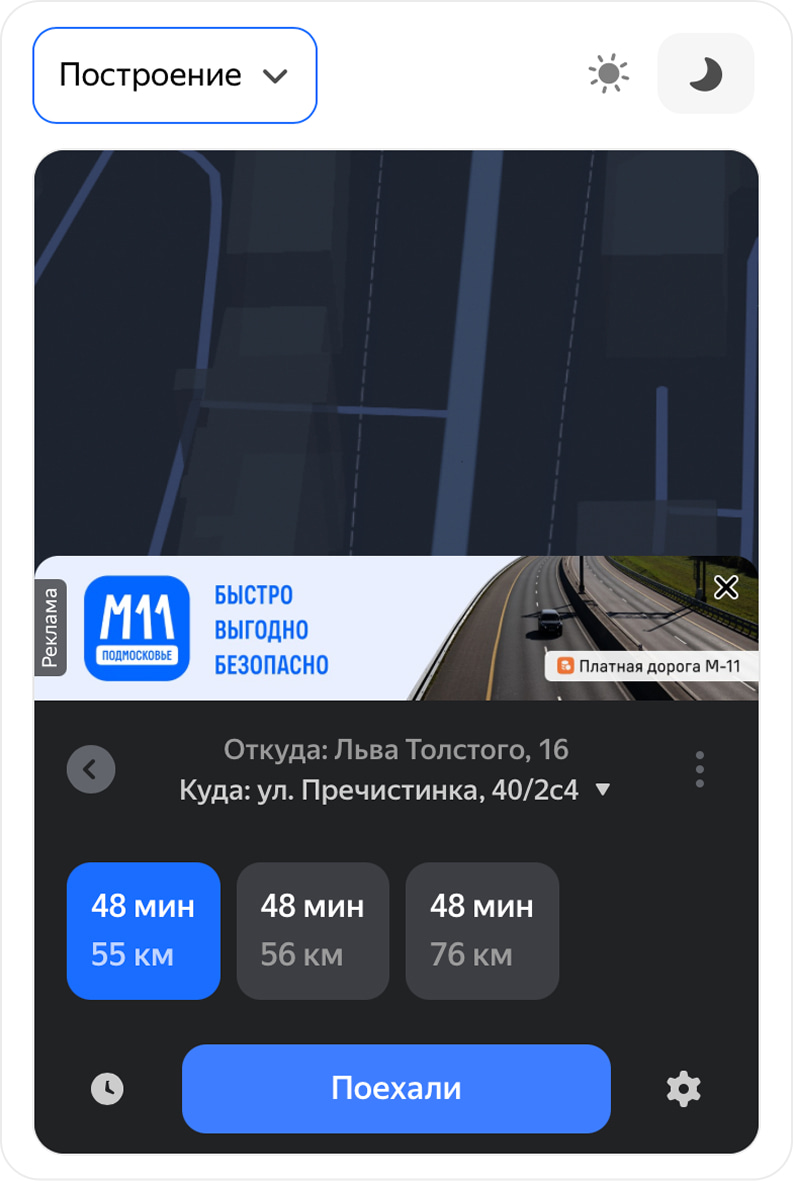Image resolution: width=793 pixels, height=1181 pixels.
Task: Select the 48 мин 56 км route
Action: coord(312,930)
